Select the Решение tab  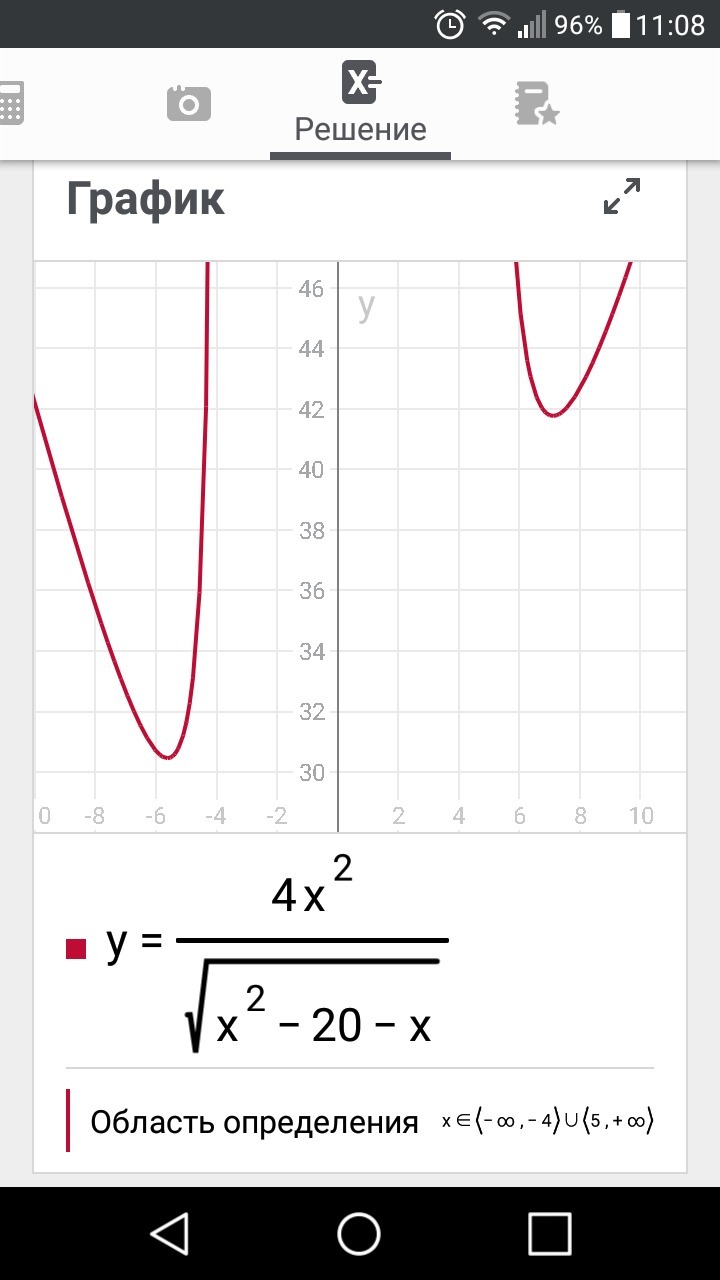click(360, 104)
